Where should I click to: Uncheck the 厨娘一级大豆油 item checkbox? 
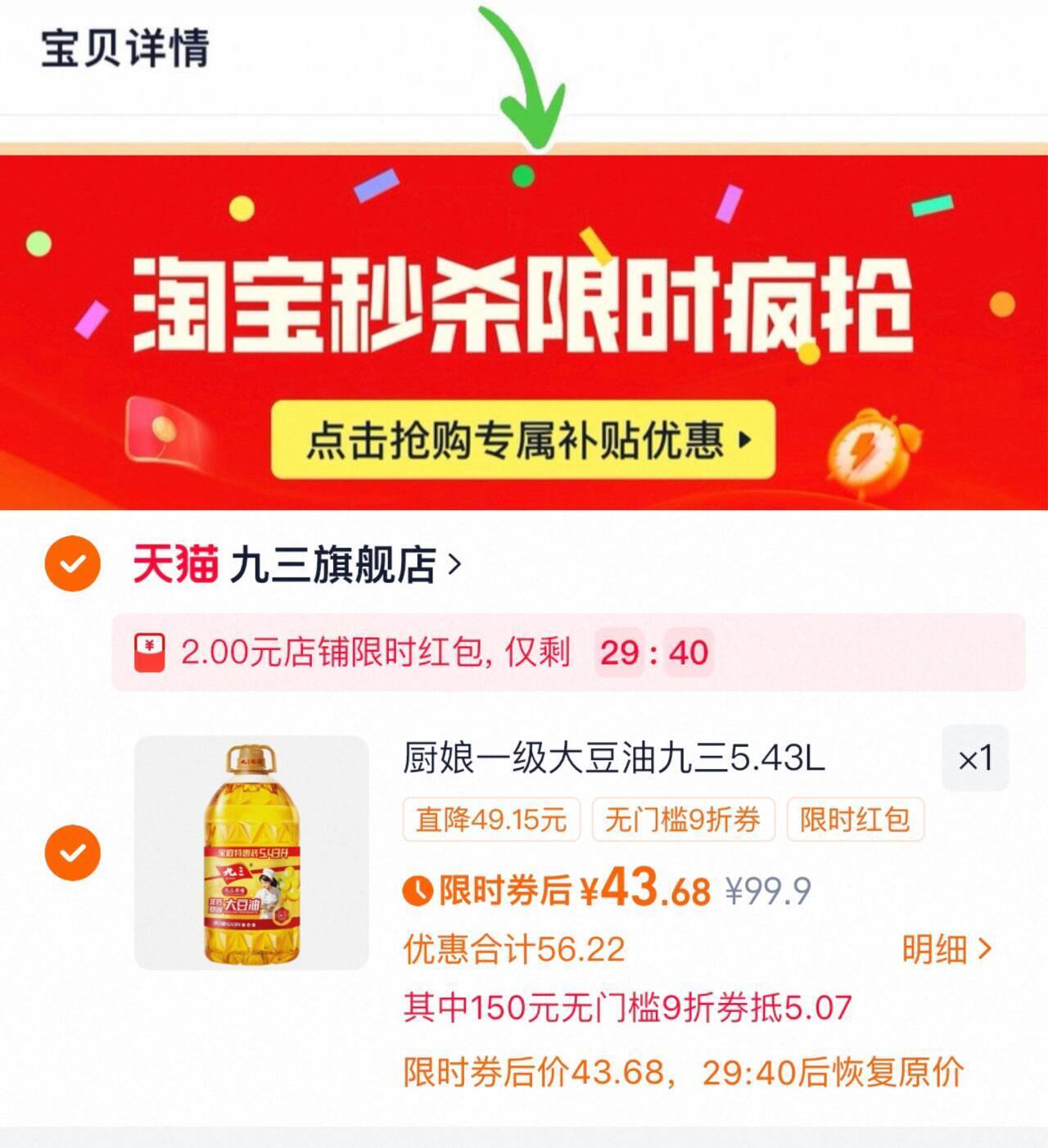click(72, 852)
